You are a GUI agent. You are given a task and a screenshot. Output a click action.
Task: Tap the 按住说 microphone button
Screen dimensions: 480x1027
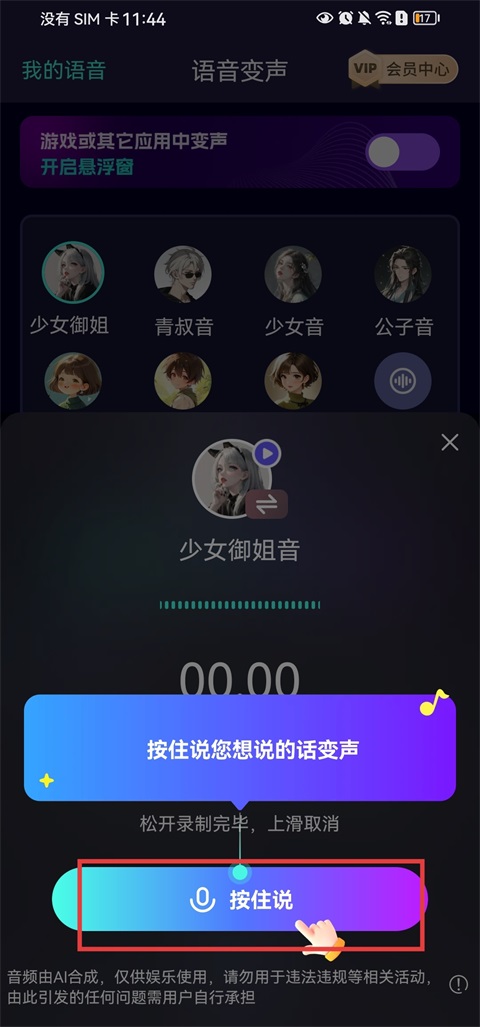click(240, 901)
